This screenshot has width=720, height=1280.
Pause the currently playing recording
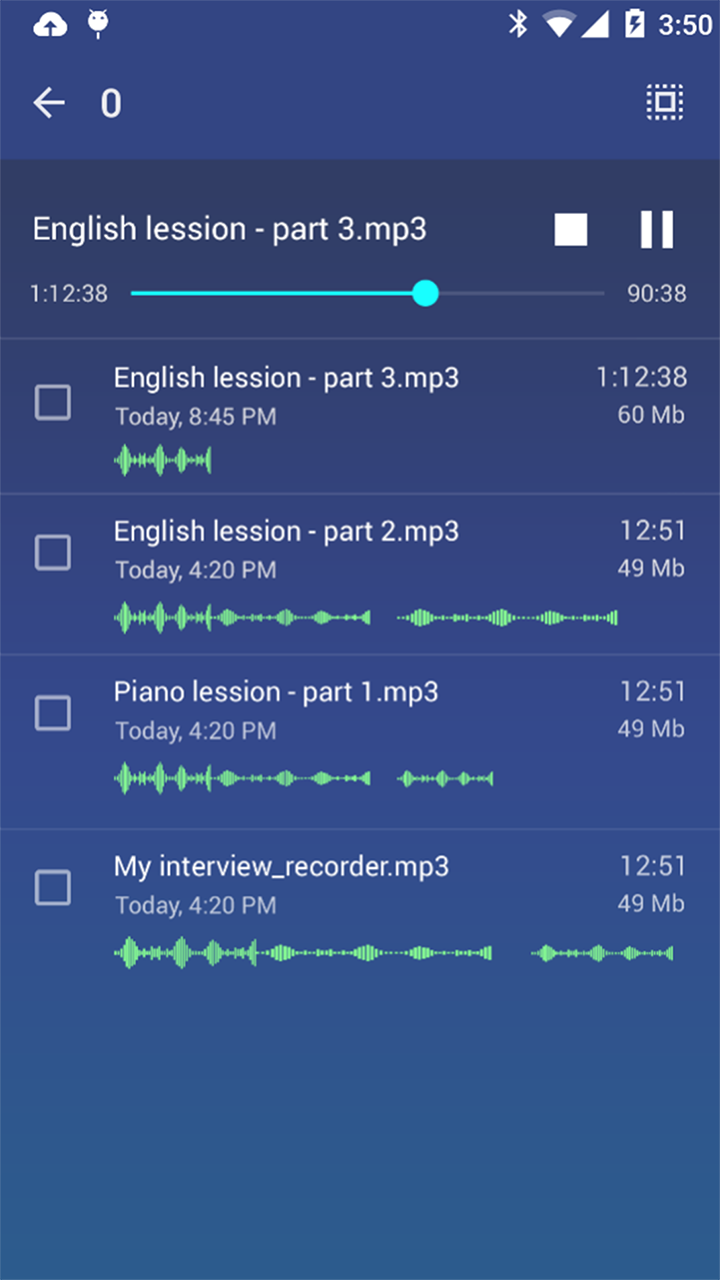click(x=657, y=229)
